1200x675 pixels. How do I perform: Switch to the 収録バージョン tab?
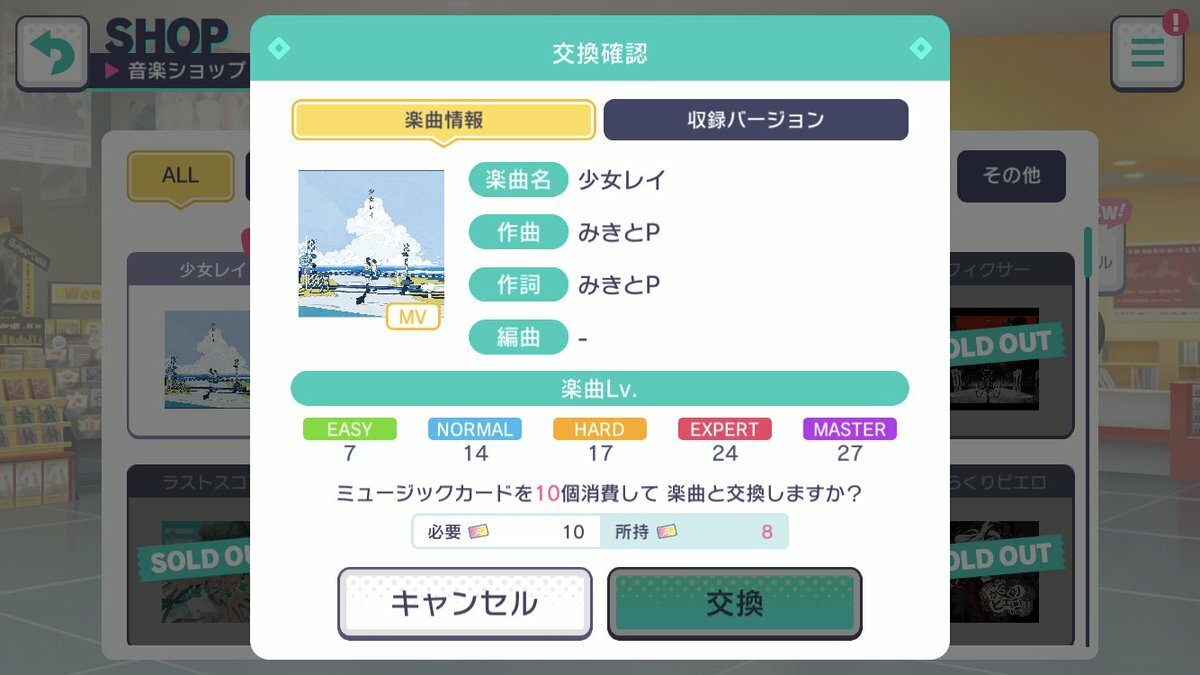coord(756,120)
